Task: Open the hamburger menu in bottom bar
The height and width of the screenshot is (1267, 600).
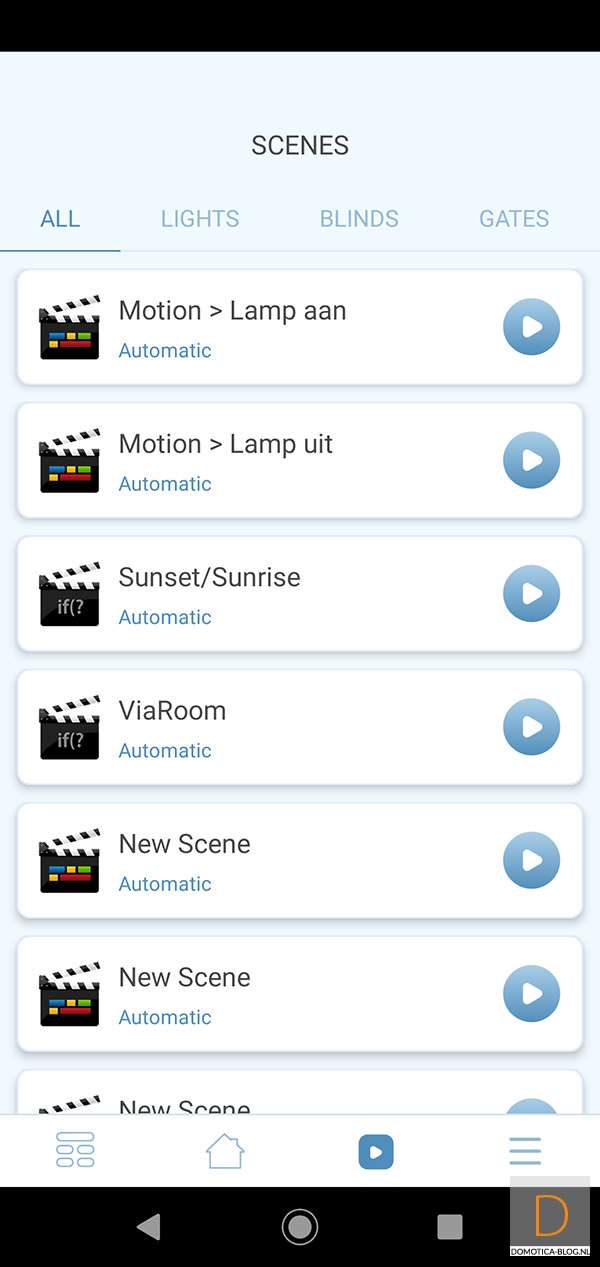Action: coord(525,1151)
